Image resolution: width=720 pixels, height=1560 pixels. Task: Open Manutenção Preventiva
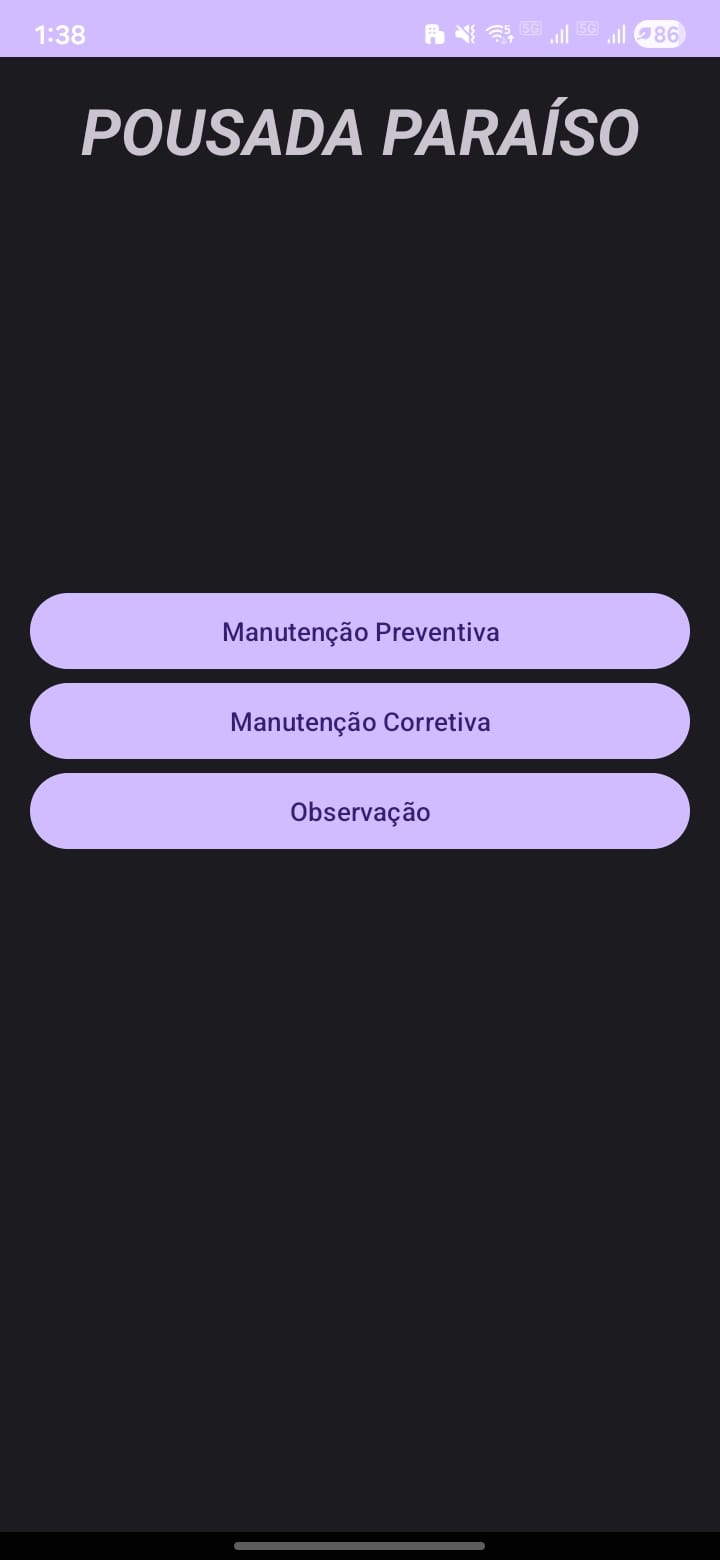click(360, 631)
